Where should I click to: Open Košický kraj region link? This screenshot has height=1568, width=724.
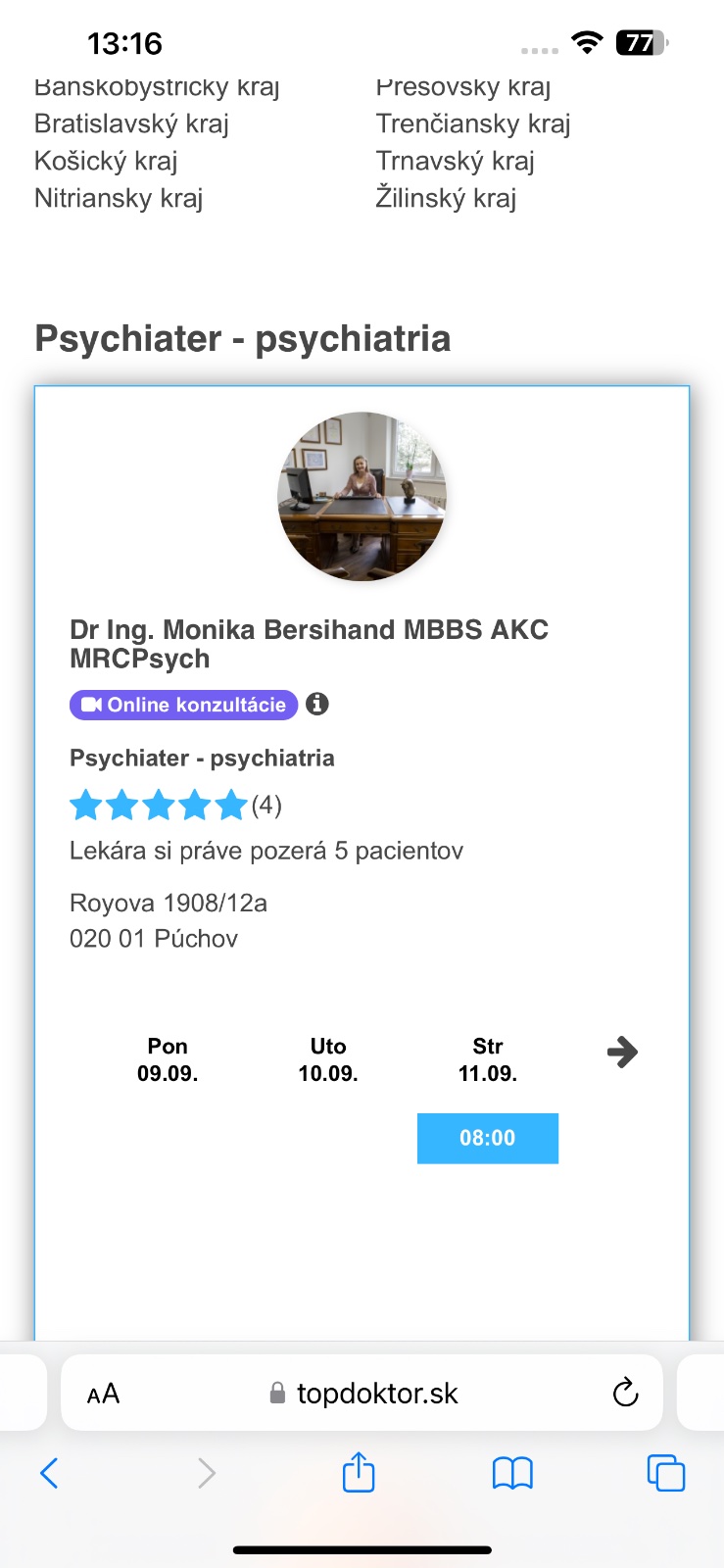click(x=106, y=162)
